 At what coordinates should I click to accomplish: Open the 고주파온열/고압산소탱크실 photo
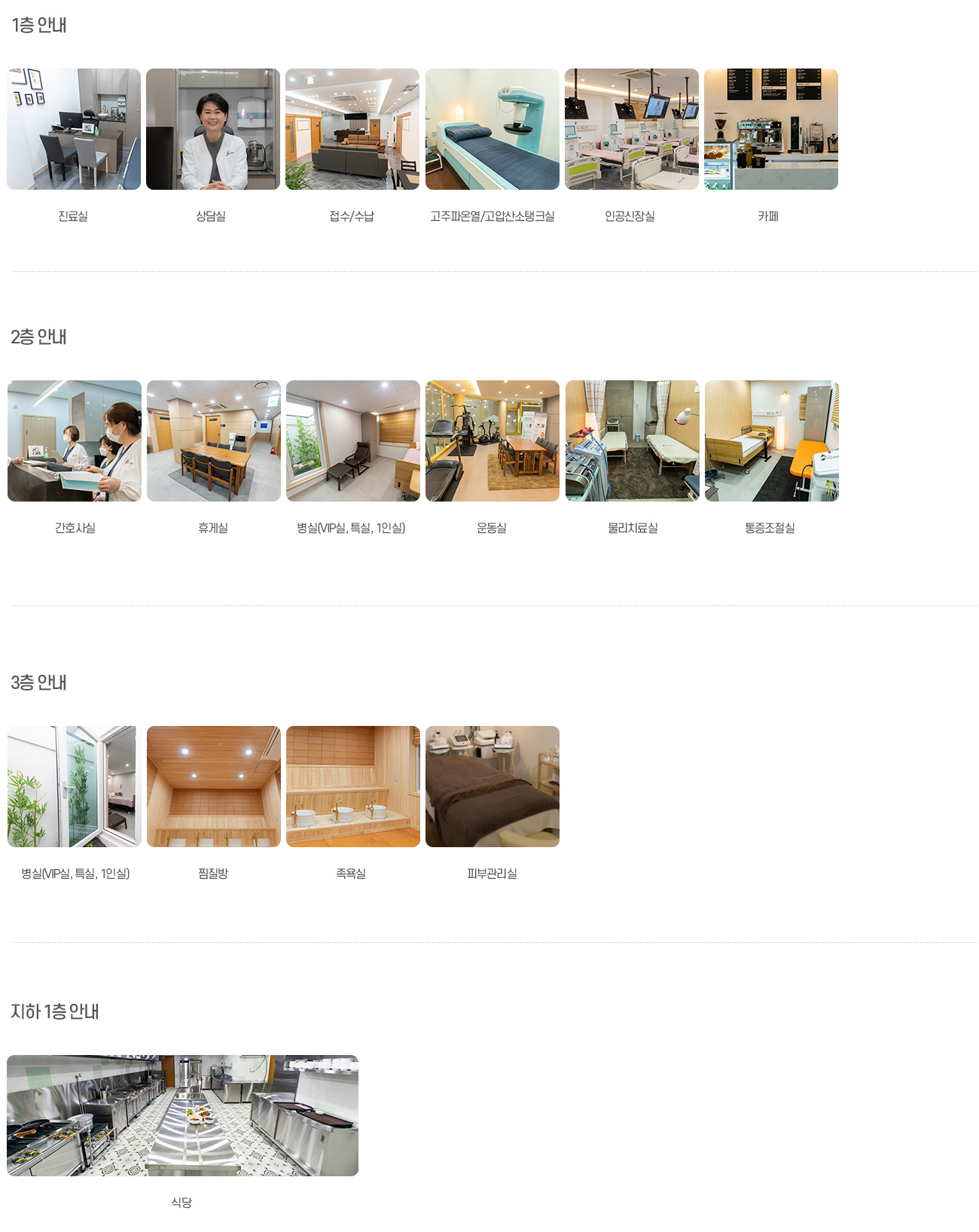tap(493, 129)
